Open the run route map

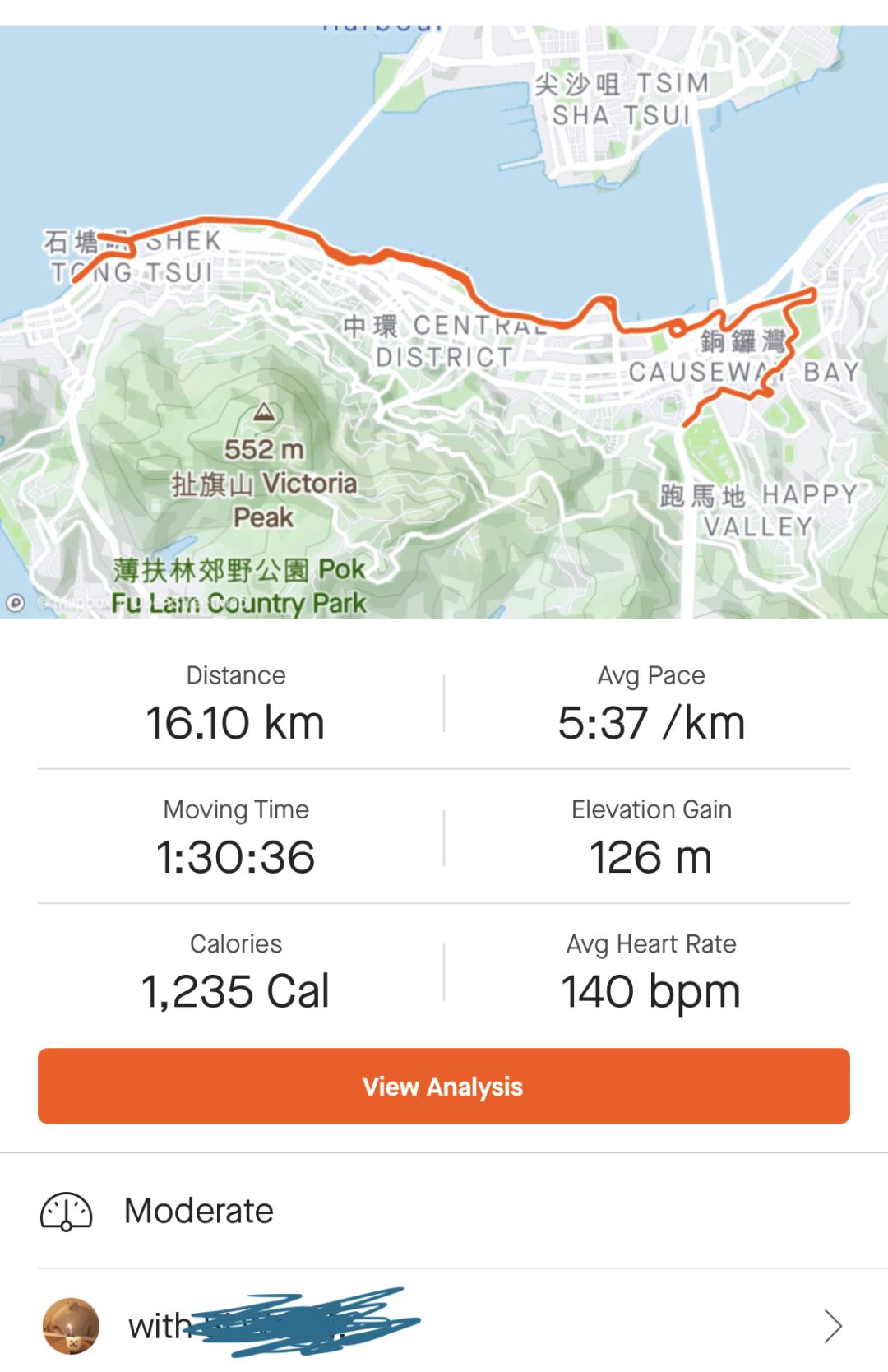coord(444,322)
